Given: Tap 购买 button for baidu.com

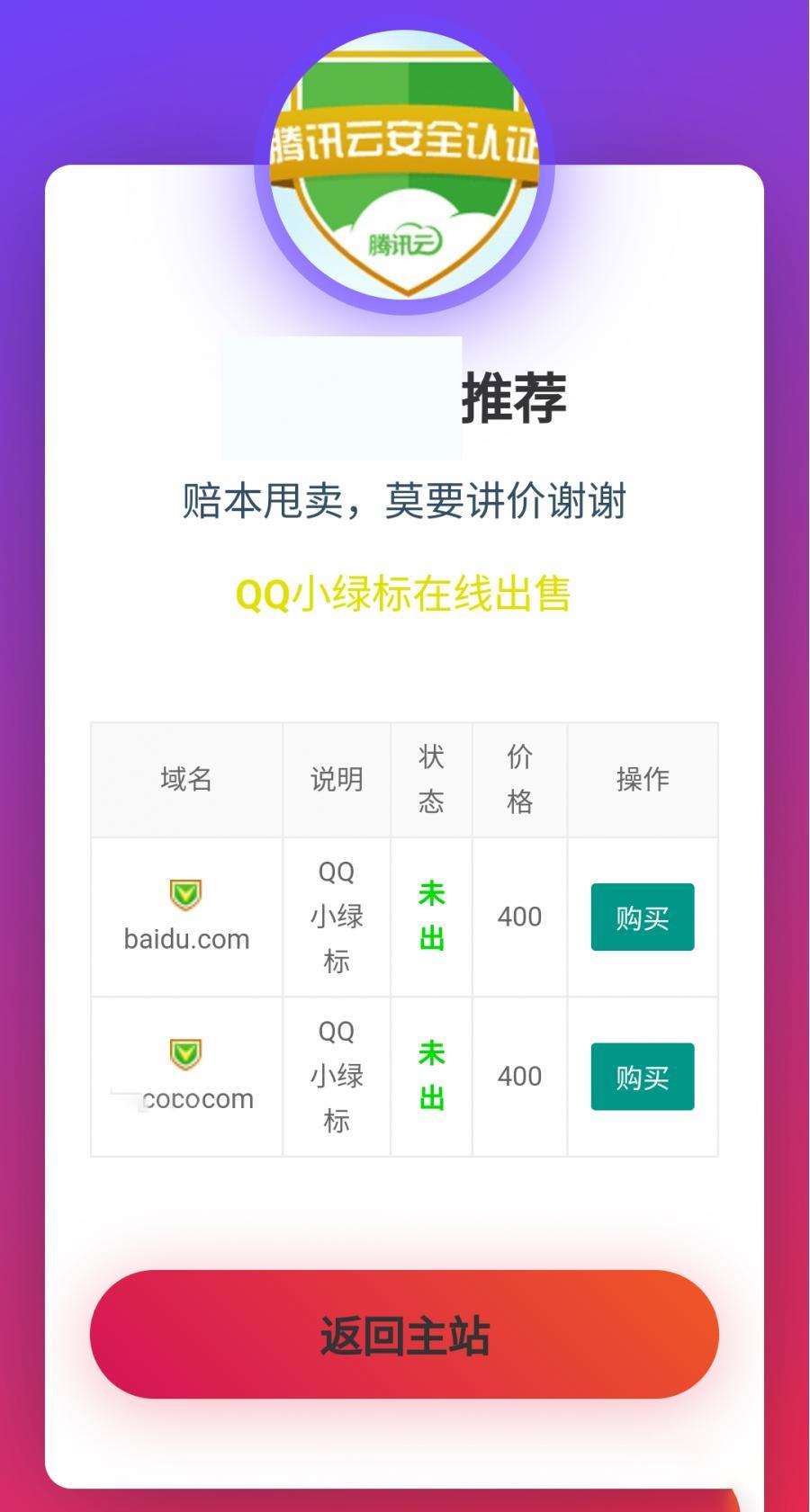Looking at the screenshot, I should [642, 917].
